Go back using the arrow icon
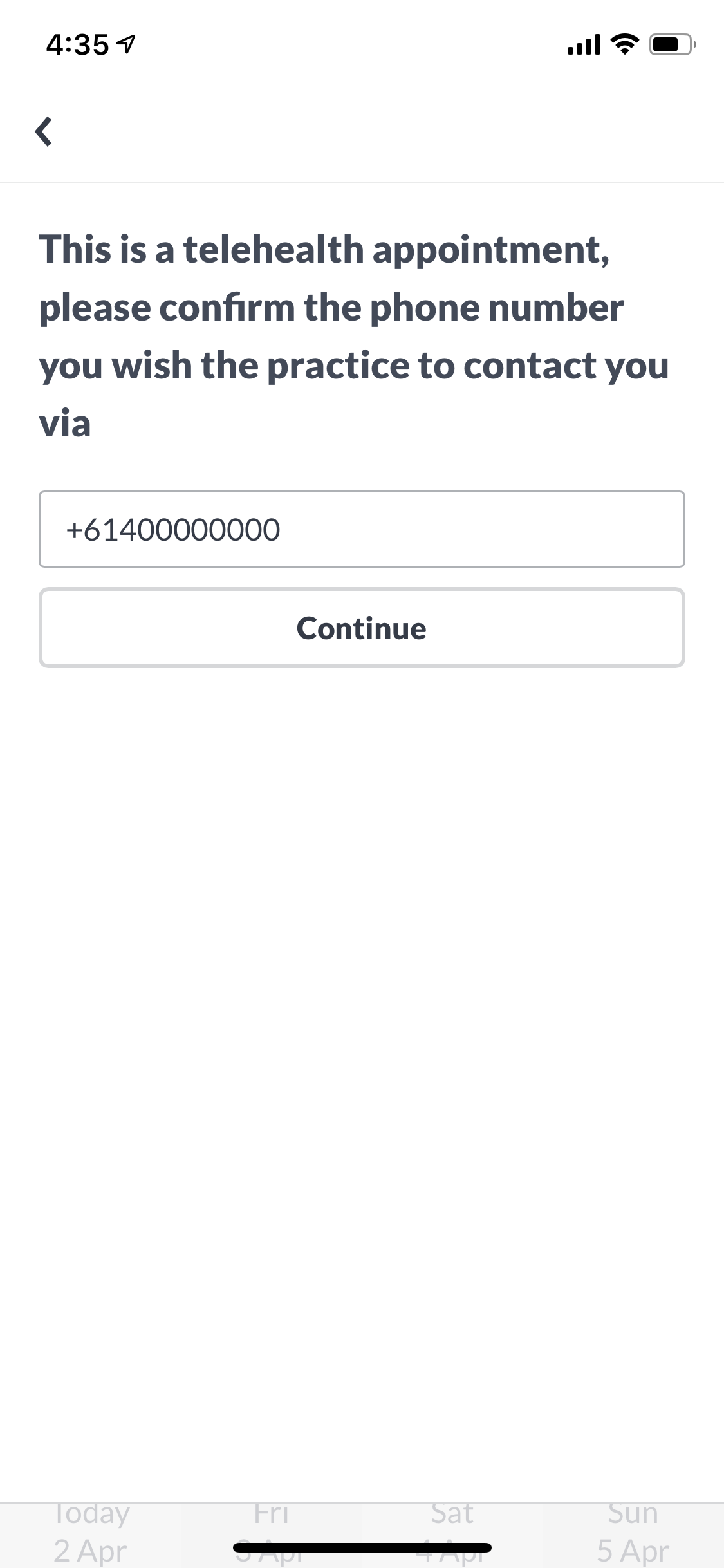 click(43, 132)
